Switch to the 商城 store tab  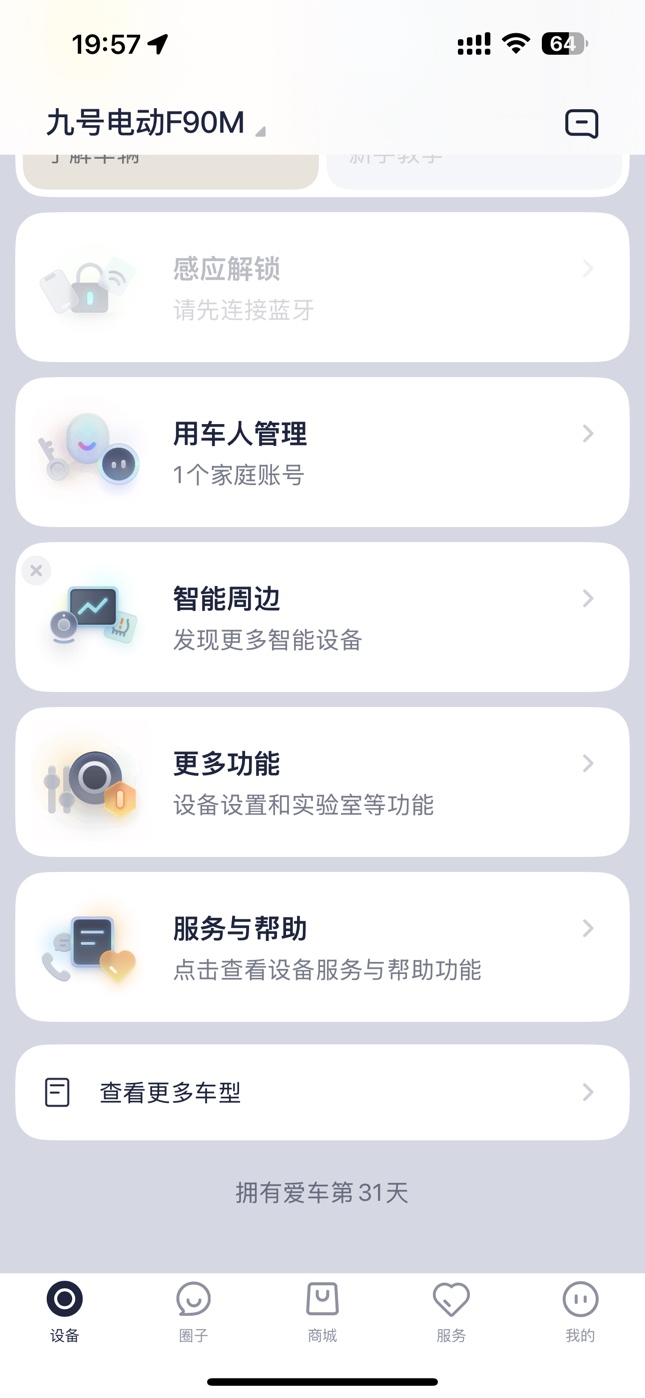[322, 1312]
